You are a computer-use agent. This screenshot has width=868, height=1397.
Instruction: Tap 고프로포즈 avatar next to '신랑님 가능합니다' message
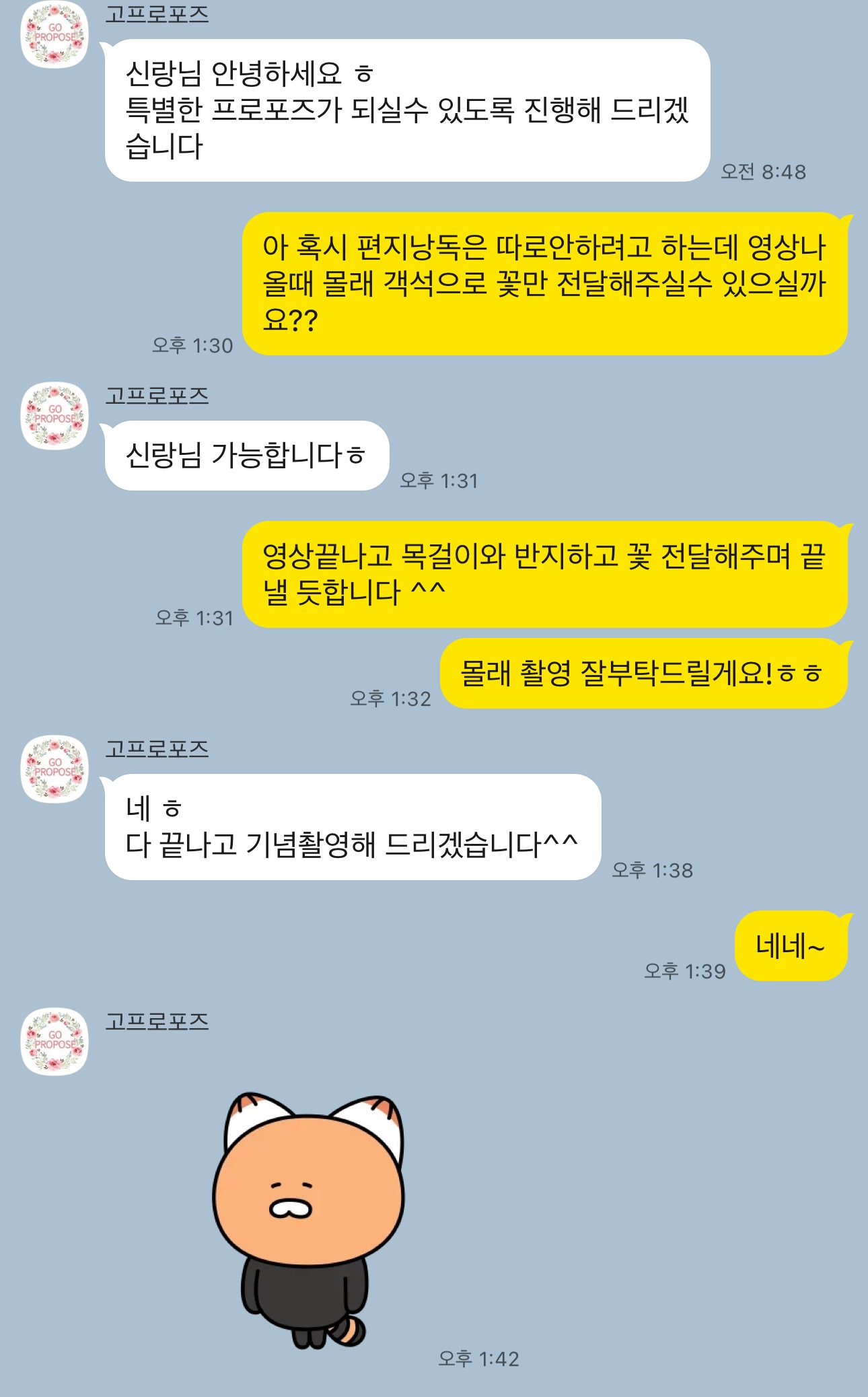[x=55, y=415]
